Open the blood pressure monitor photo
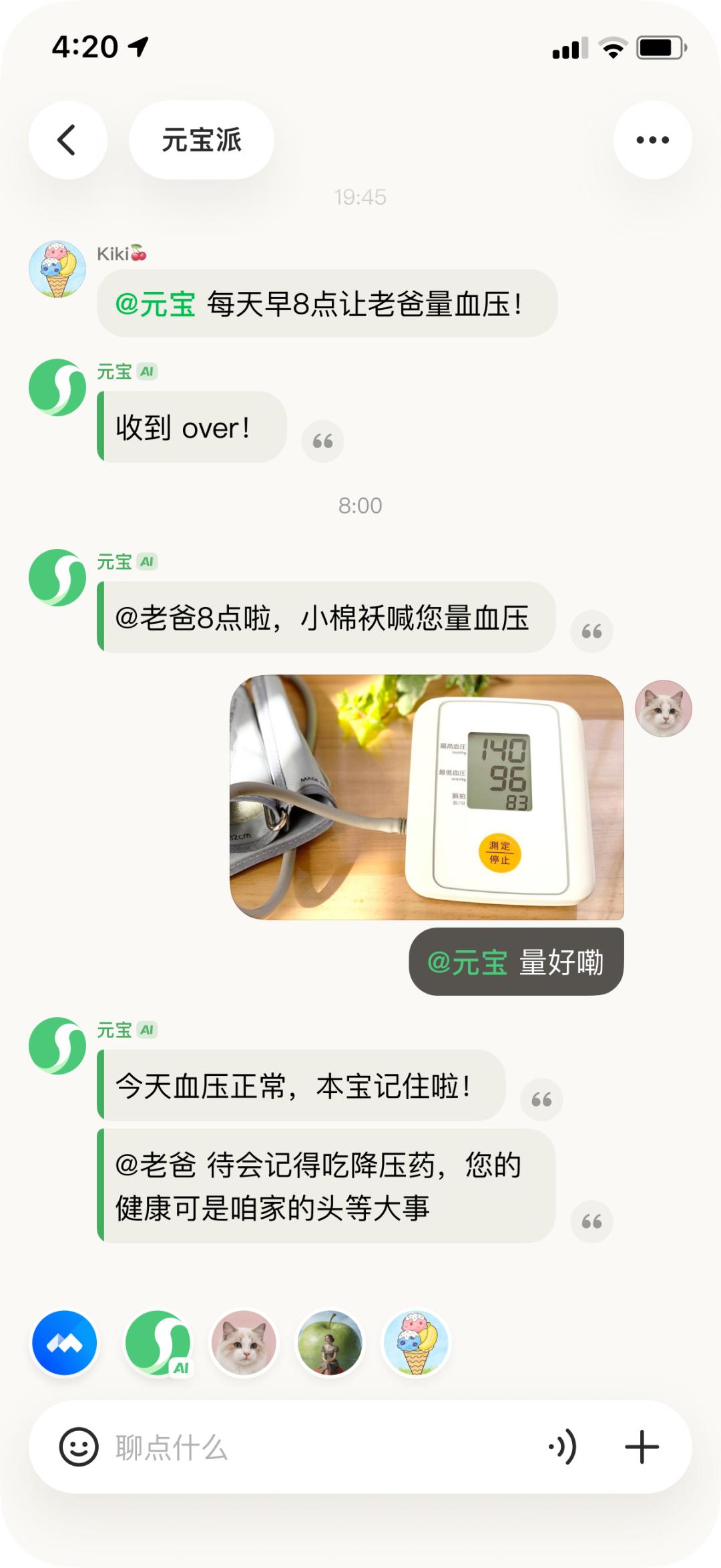 click(x=427, y=797)
